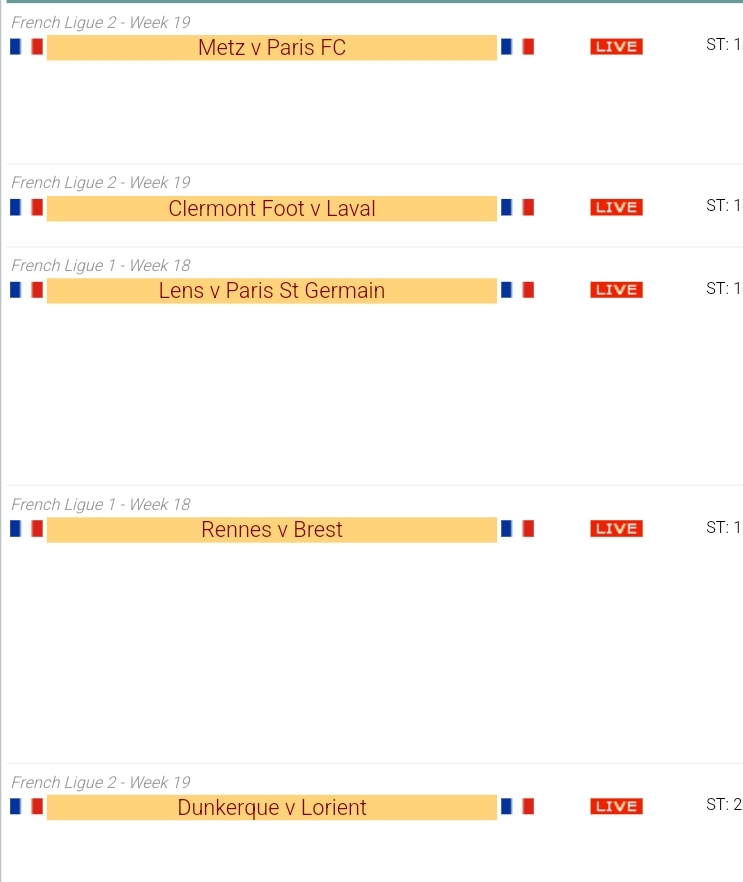Screen dimensions: 743x882
Task: Open the Dunkerque v Lorient match
Action: [x=272, y=808]
